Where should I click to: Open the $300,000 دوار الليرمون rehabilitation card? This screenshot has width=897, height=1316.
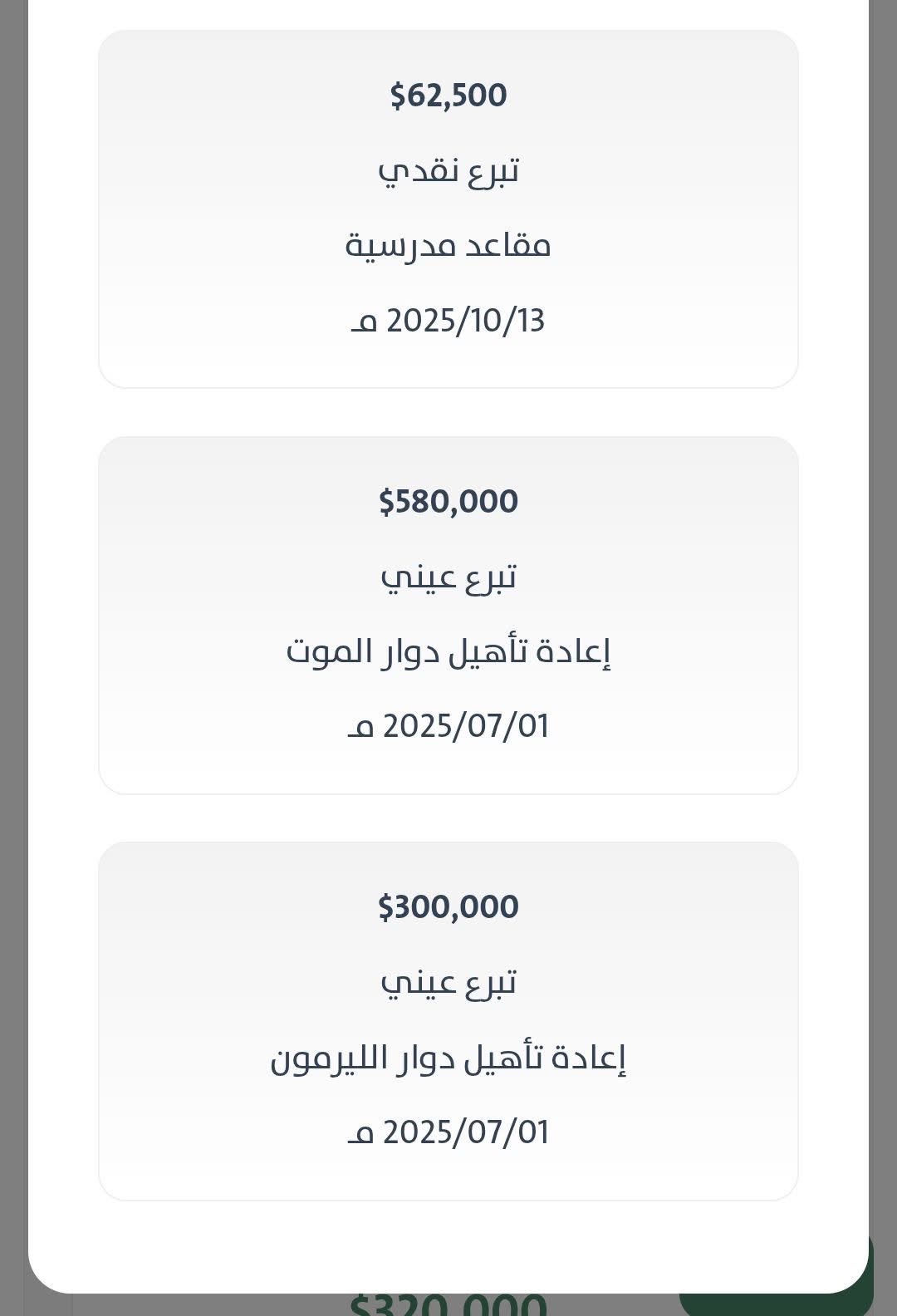(448, 1020)
